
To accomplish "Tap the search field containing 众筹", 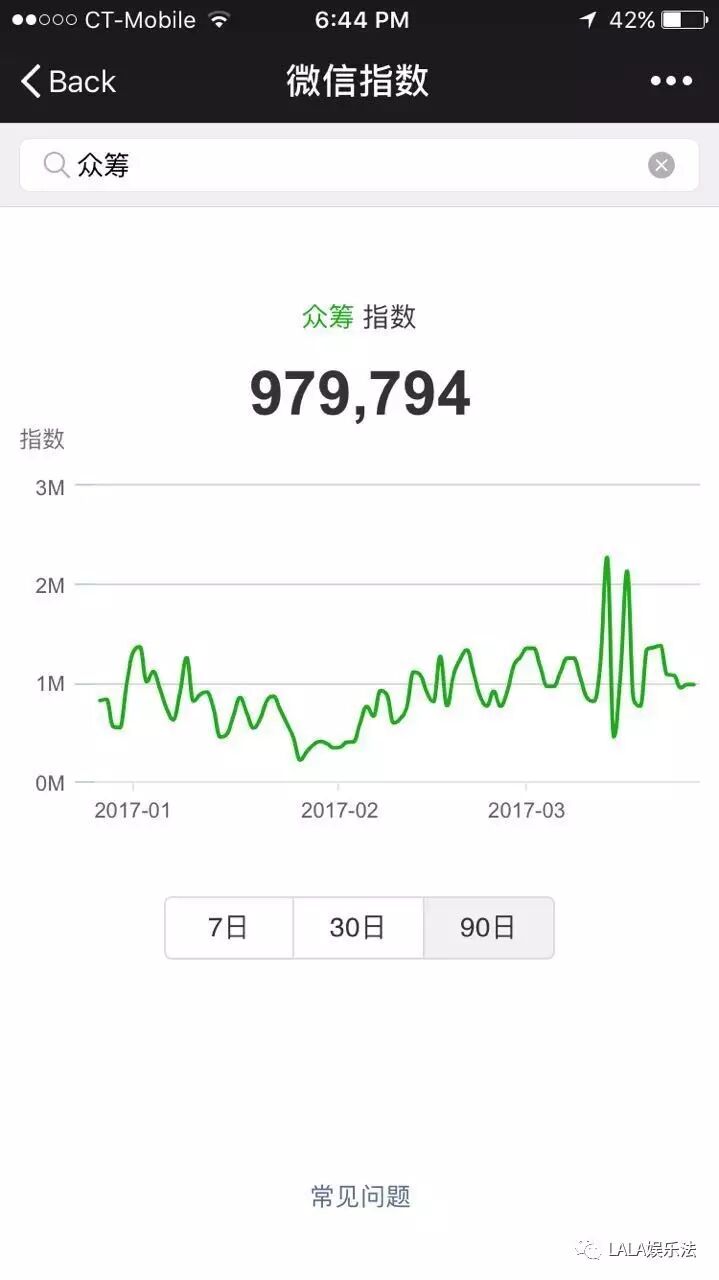I will pyautogui.click(x=359, y=165).
